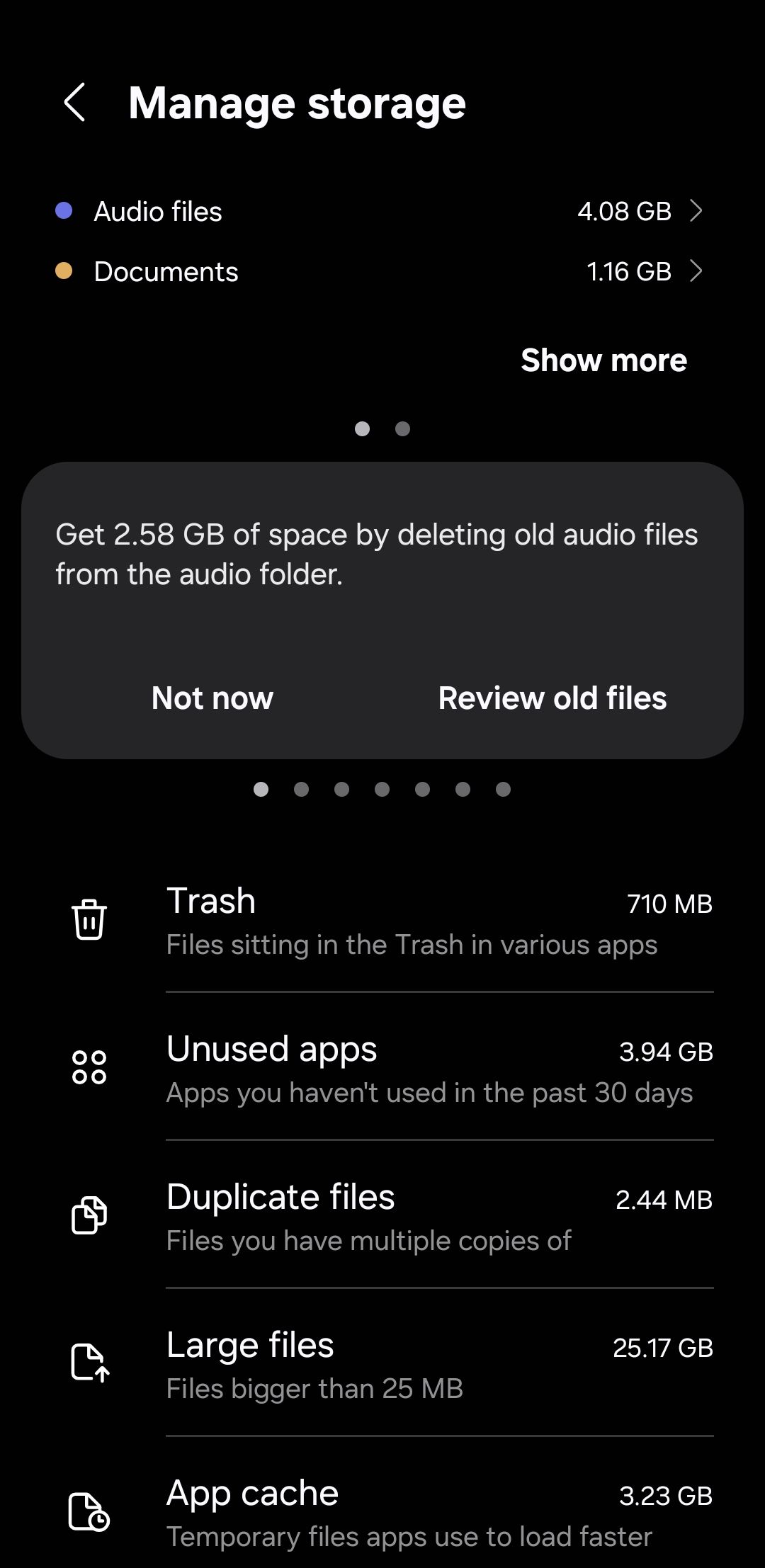The image size is (765, 1568).
Task: Show more storage categories
Action: [603, 360]
